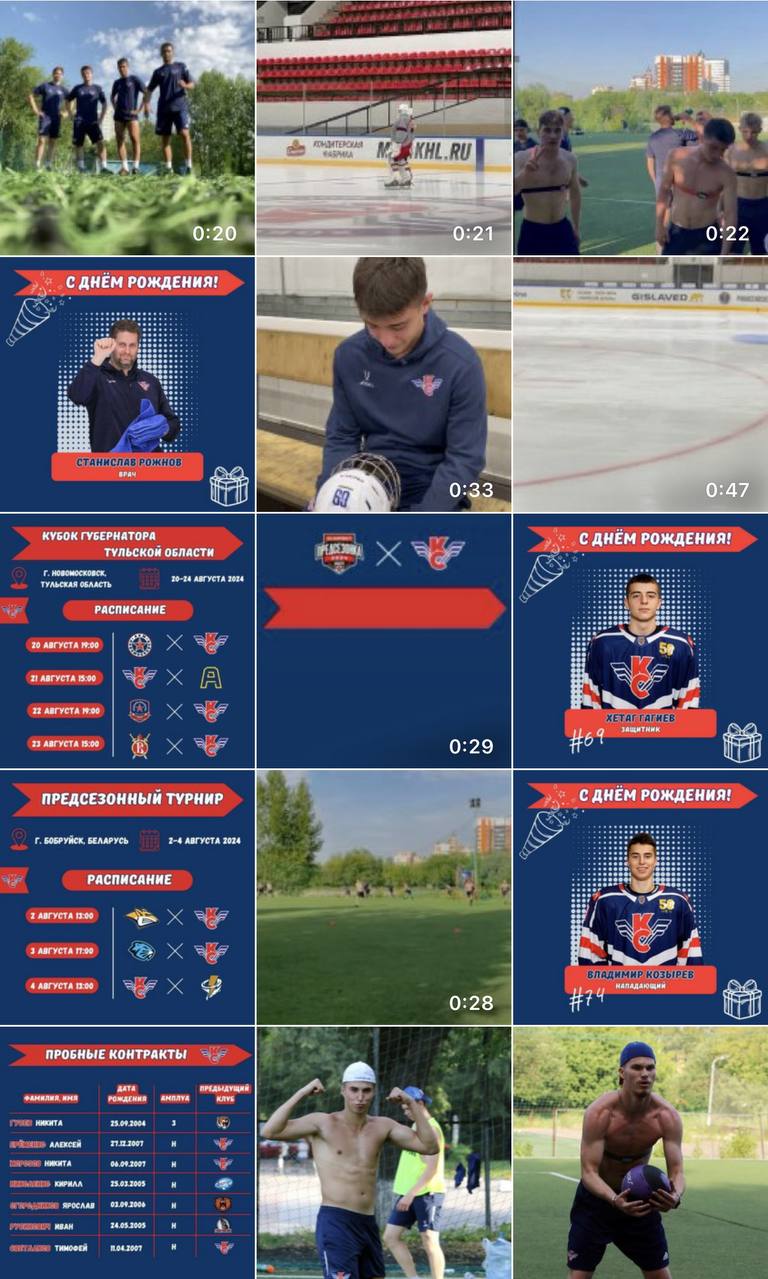This screenshot has width=768, height=1279.
Task: Open Кубок Губернатора Тульской области schedule post
Action: [x=127, y=641]
